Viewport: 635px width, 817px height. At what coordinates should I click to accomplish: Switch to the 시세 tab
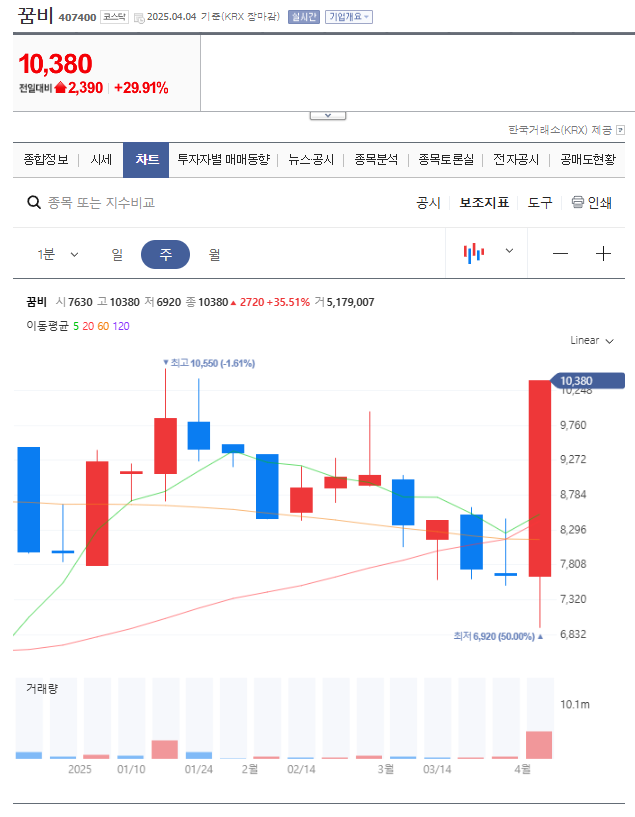pos(101,160)
